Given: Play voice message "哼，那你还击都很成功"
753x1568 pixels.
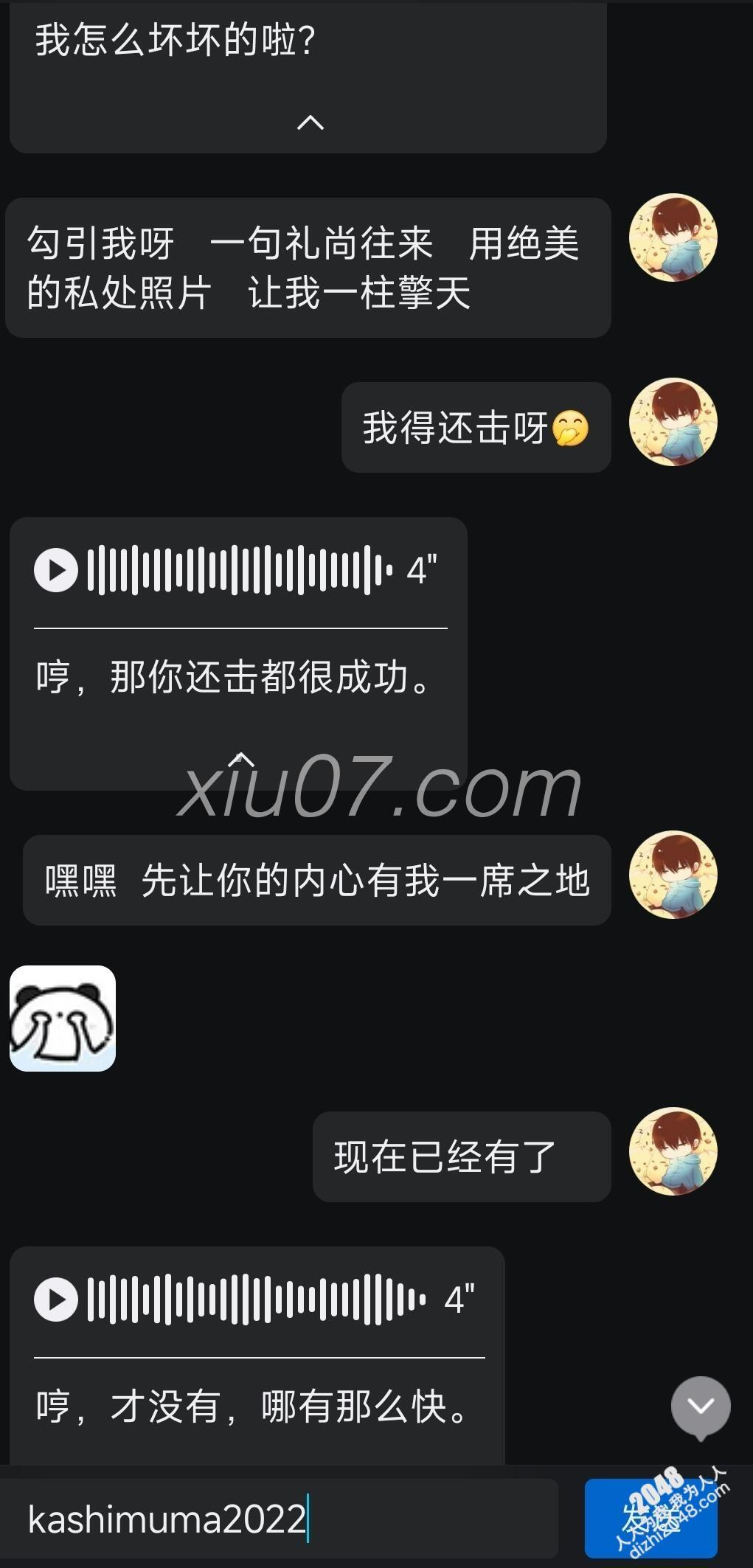Looking at the screenshot, I should pos(55,570).
